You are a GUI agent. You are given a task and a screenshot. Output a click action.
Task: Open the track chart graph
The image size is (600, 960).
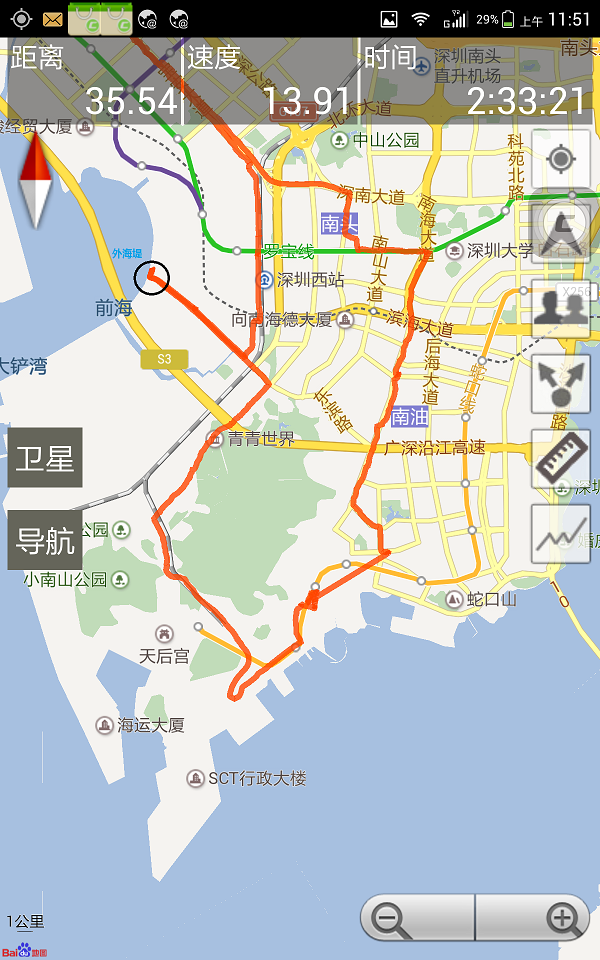(x=561, y=534)
